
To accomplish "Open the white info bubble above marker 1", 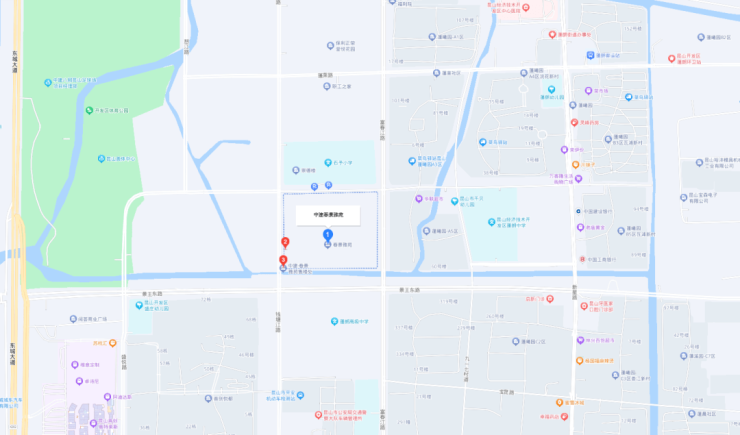I will 327,214.
